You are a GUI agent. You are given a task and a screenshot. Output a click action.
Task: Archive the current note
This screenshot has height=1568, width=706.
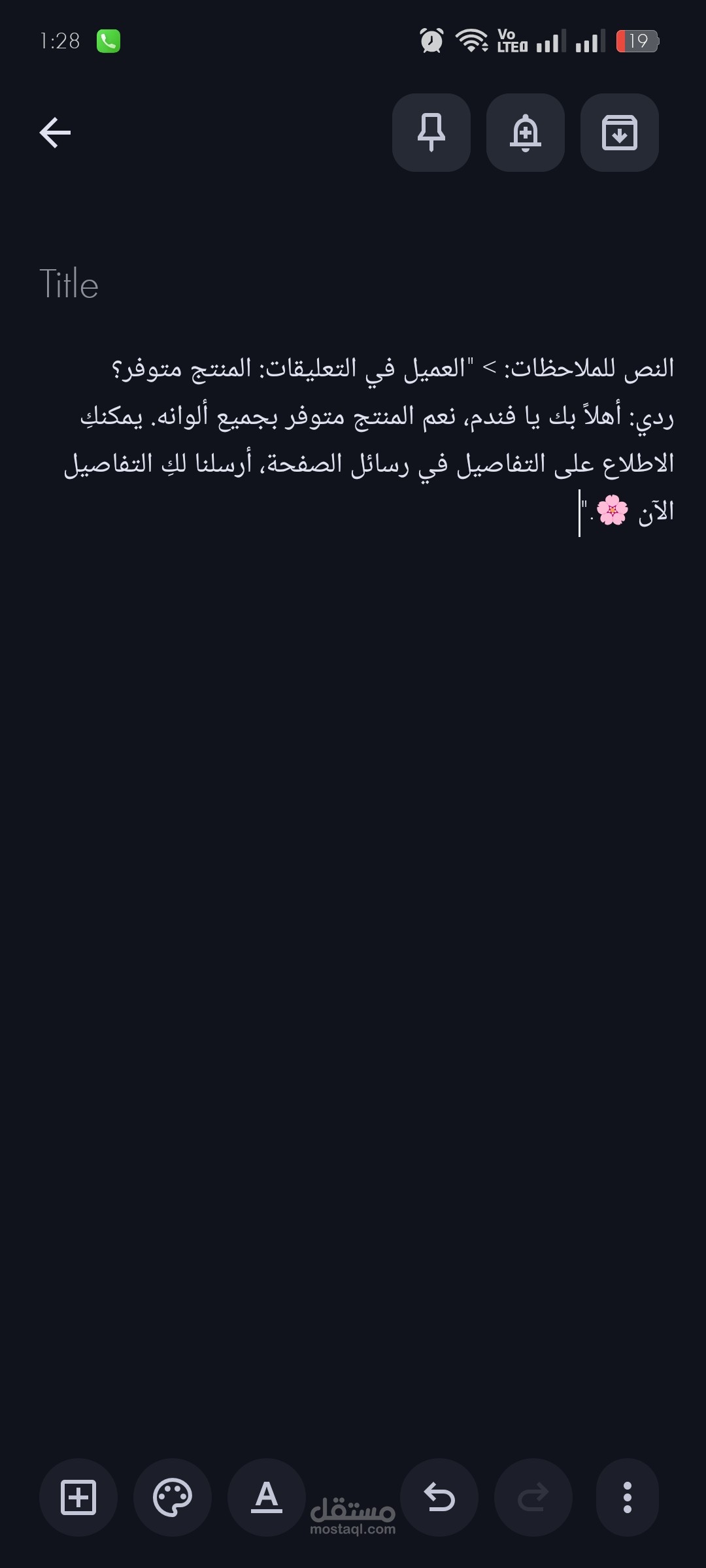(x=618, y=133)
